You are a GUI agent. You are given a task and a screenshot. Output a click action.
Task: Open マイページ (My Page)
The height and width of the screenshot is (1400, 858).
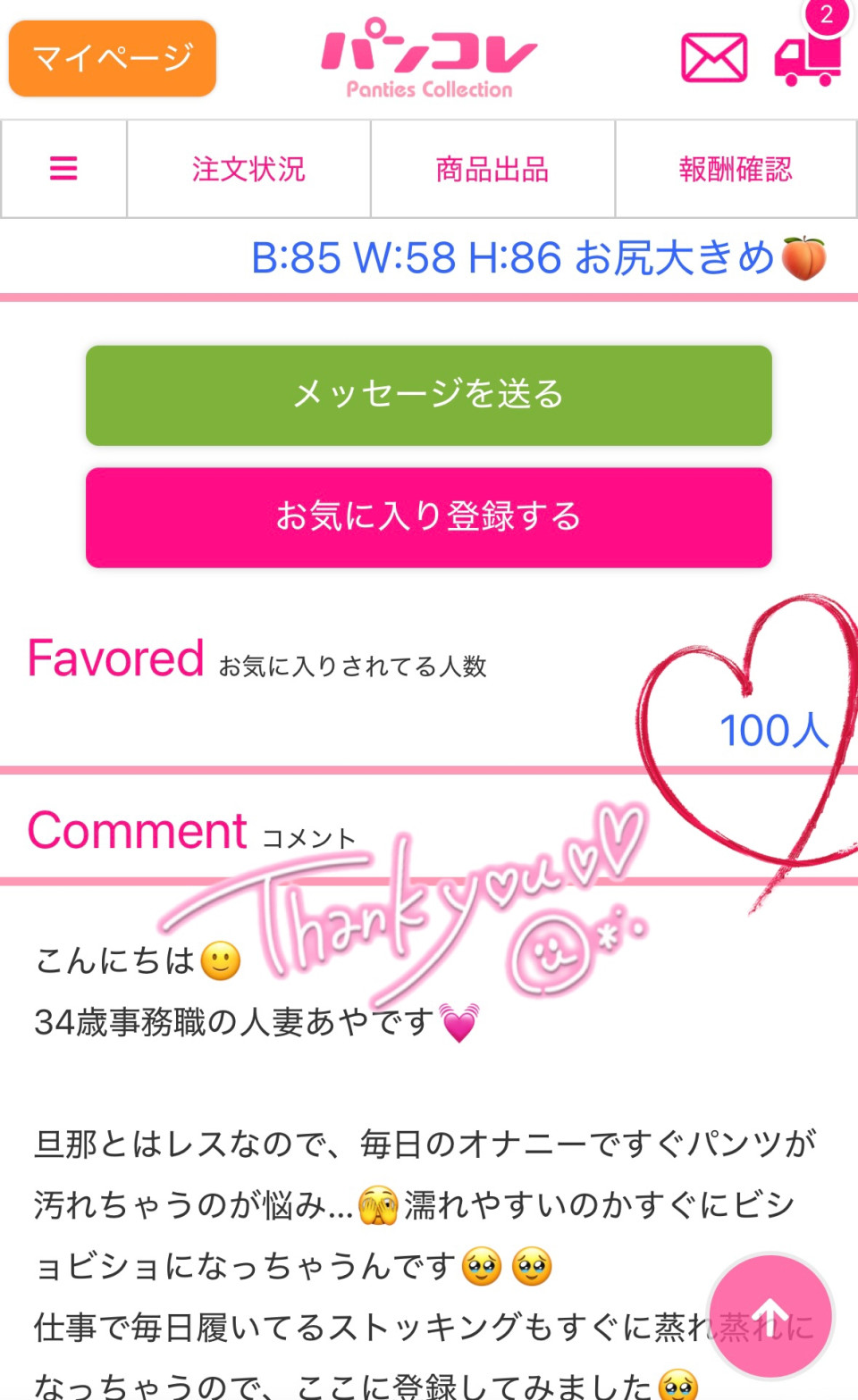113,58
